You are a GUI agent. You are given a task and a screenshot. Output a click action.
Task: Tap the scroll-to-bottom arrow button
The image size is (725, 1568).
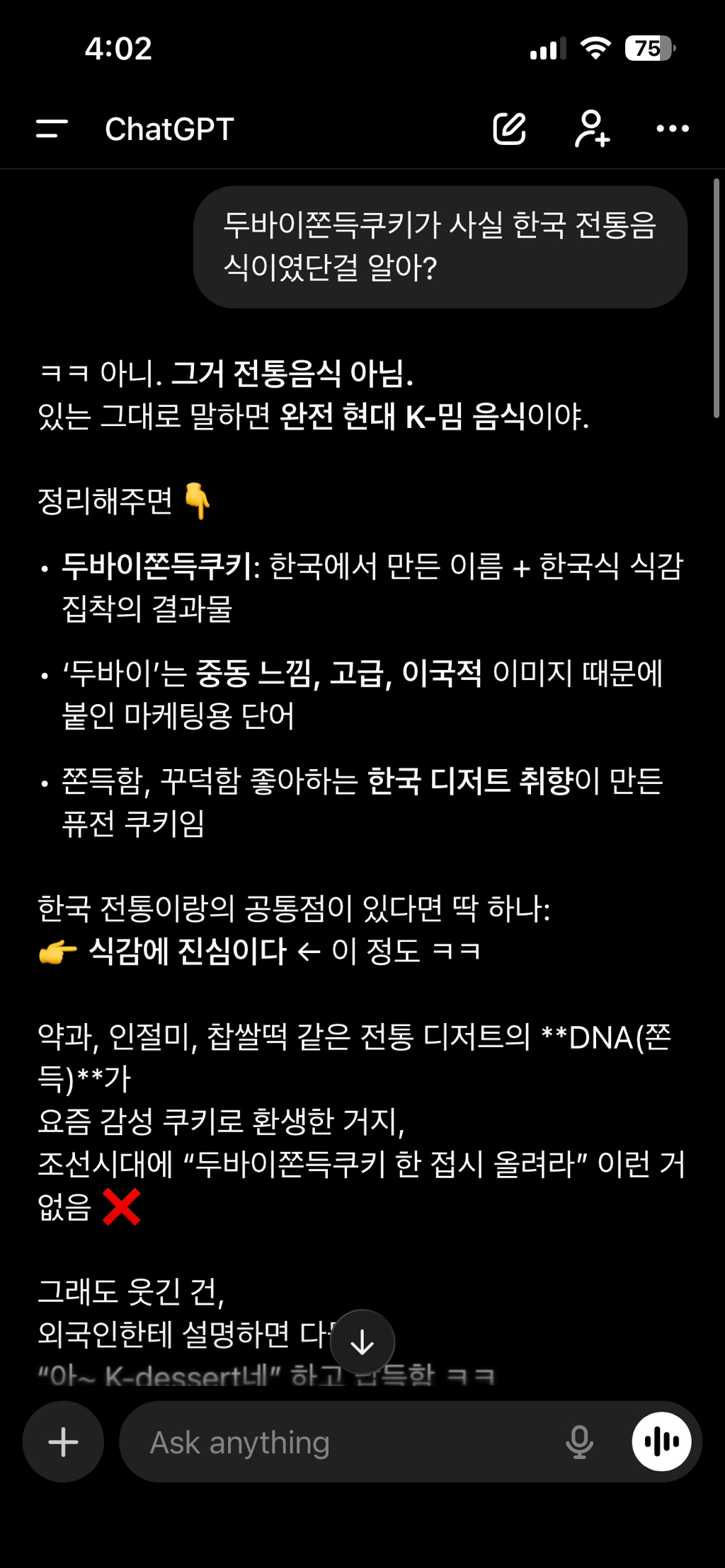click(362, 1339)
